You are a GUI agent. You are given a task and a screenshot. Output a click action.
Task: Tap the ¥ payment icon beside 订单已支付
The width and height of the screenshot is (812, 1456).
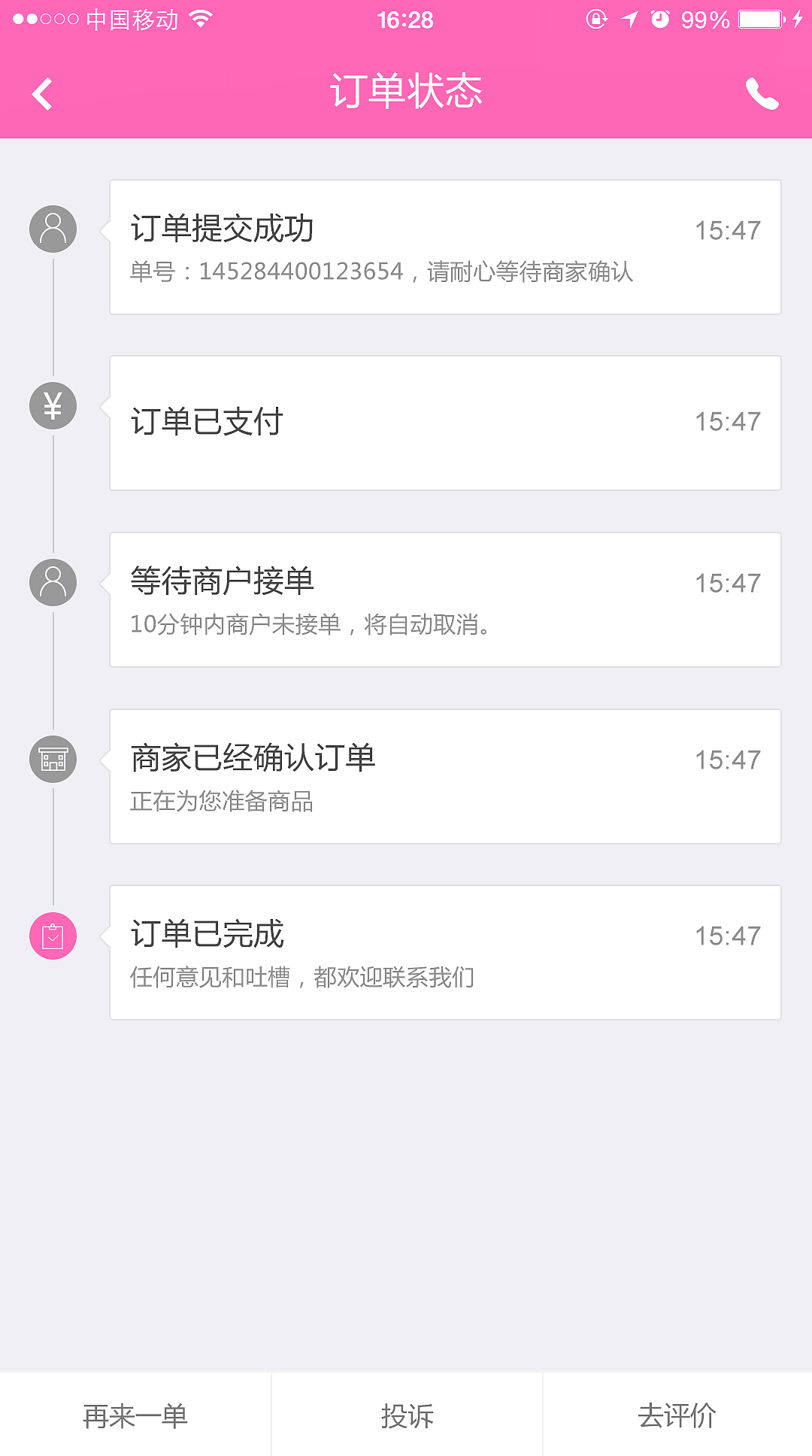point(52,405)
